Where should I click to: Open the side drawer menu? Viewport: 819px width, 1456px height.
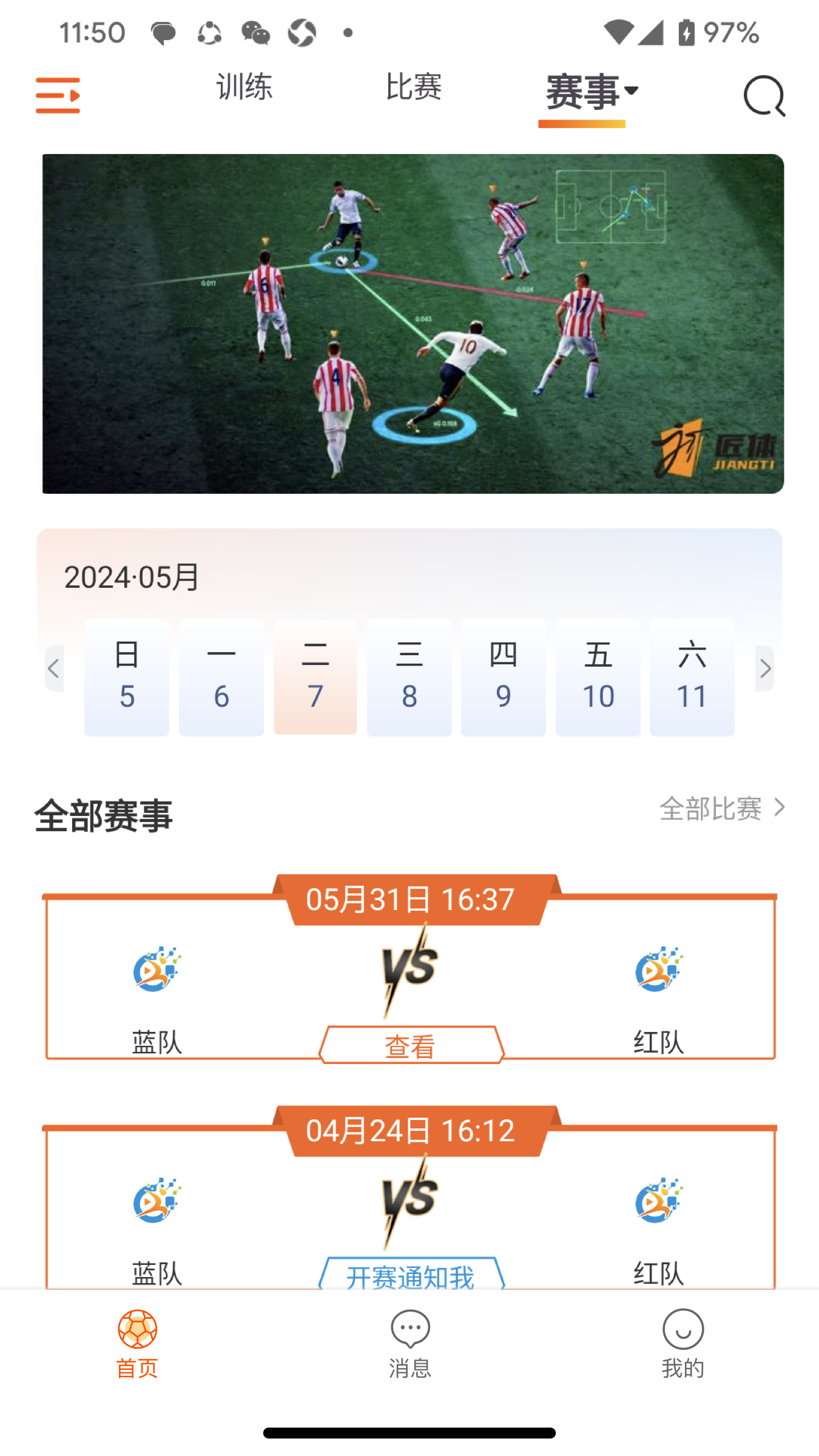point(58,95)
